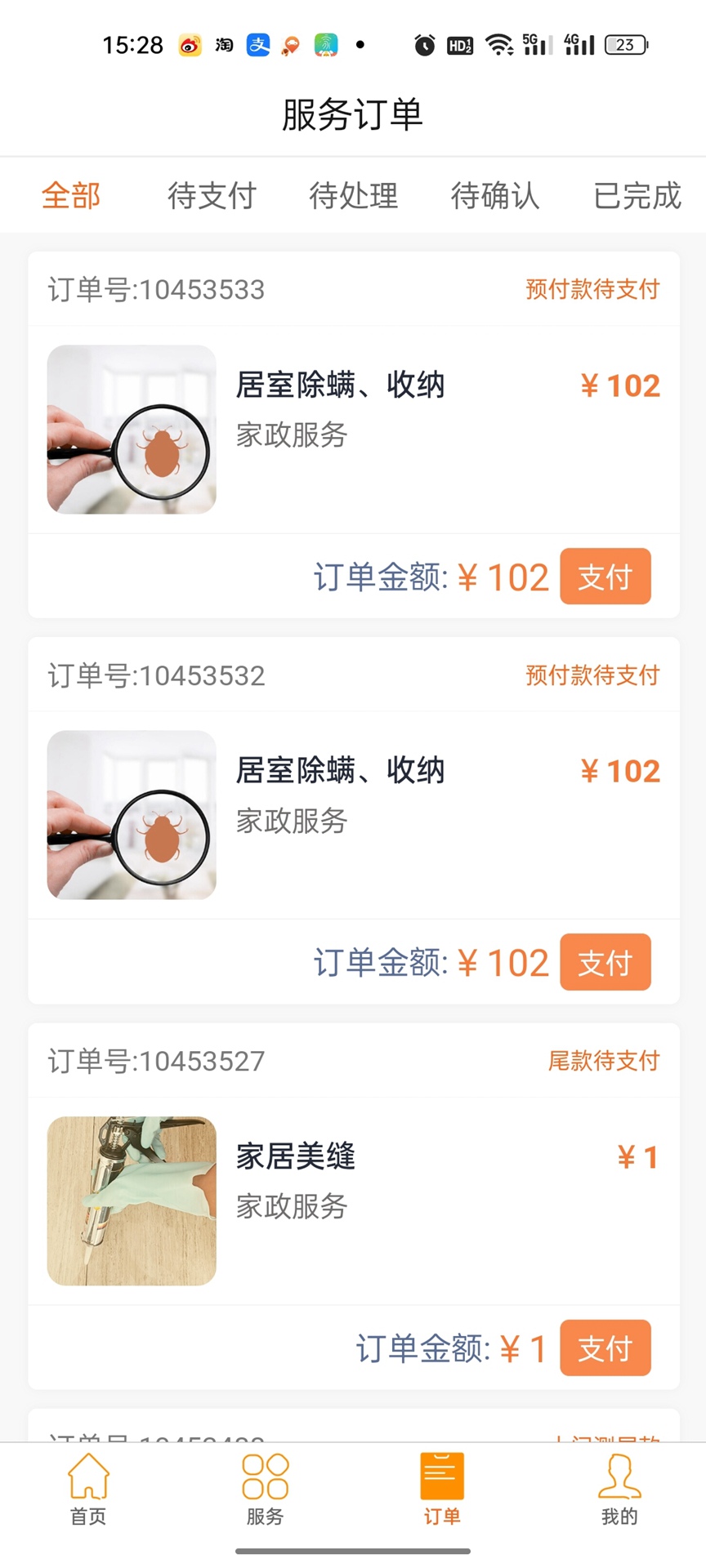This screenshot has width=706, height=1568.
Task: Open the 待确认 orders tab
Action: (x=495, y=196)
